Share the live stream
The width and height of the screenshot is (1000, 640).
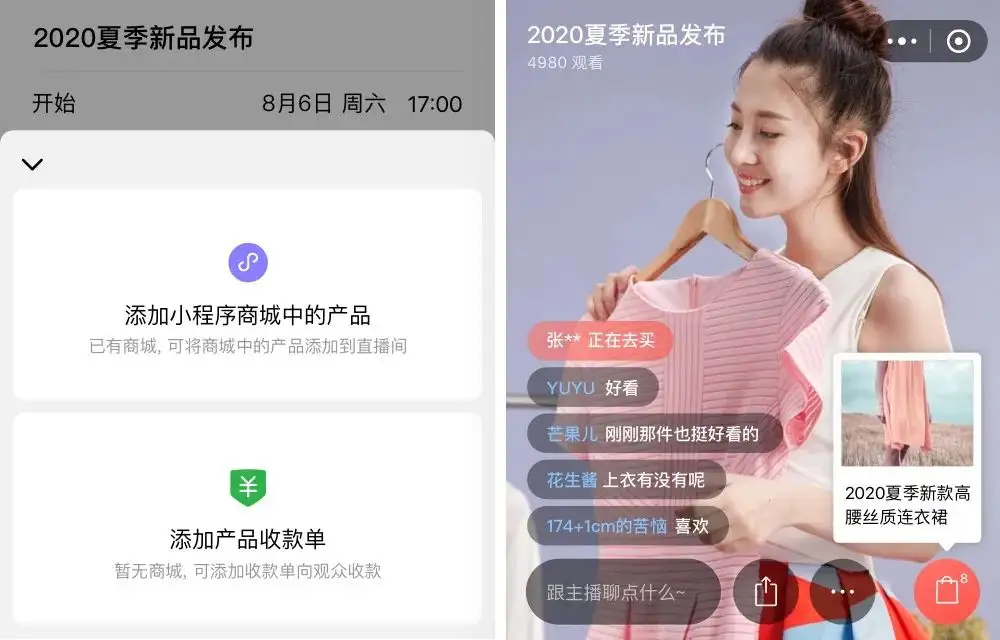(766, 592)
